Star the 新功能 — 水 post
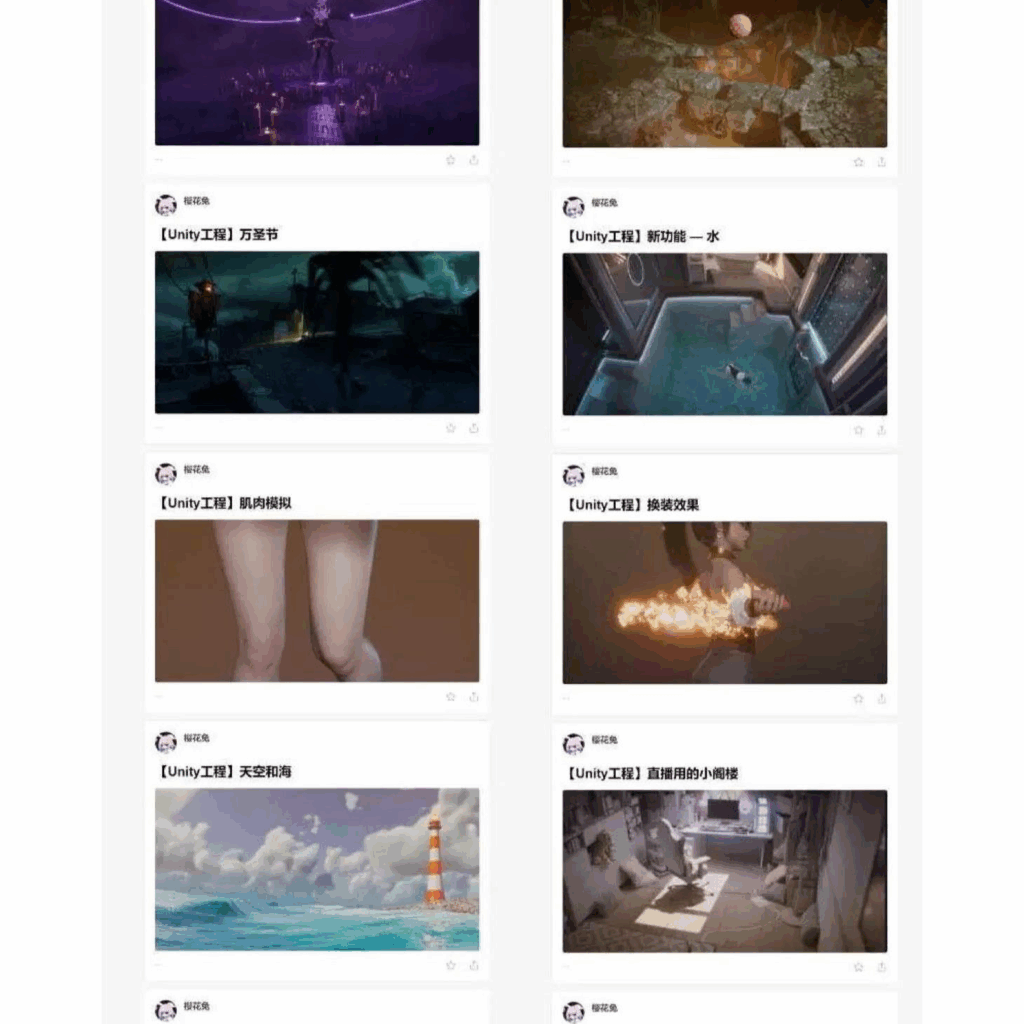The height and width of the screenshot is (1024, 1024). coord(858,430)
